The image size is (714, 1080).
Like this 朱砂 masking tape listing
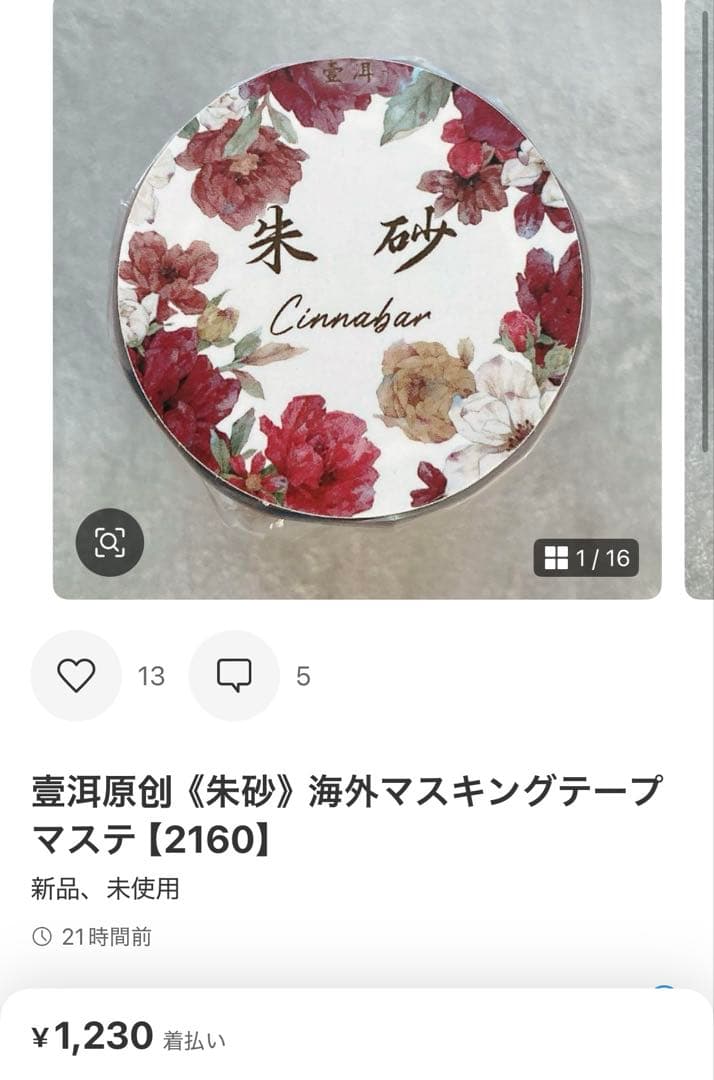click(x=76, y=676)
